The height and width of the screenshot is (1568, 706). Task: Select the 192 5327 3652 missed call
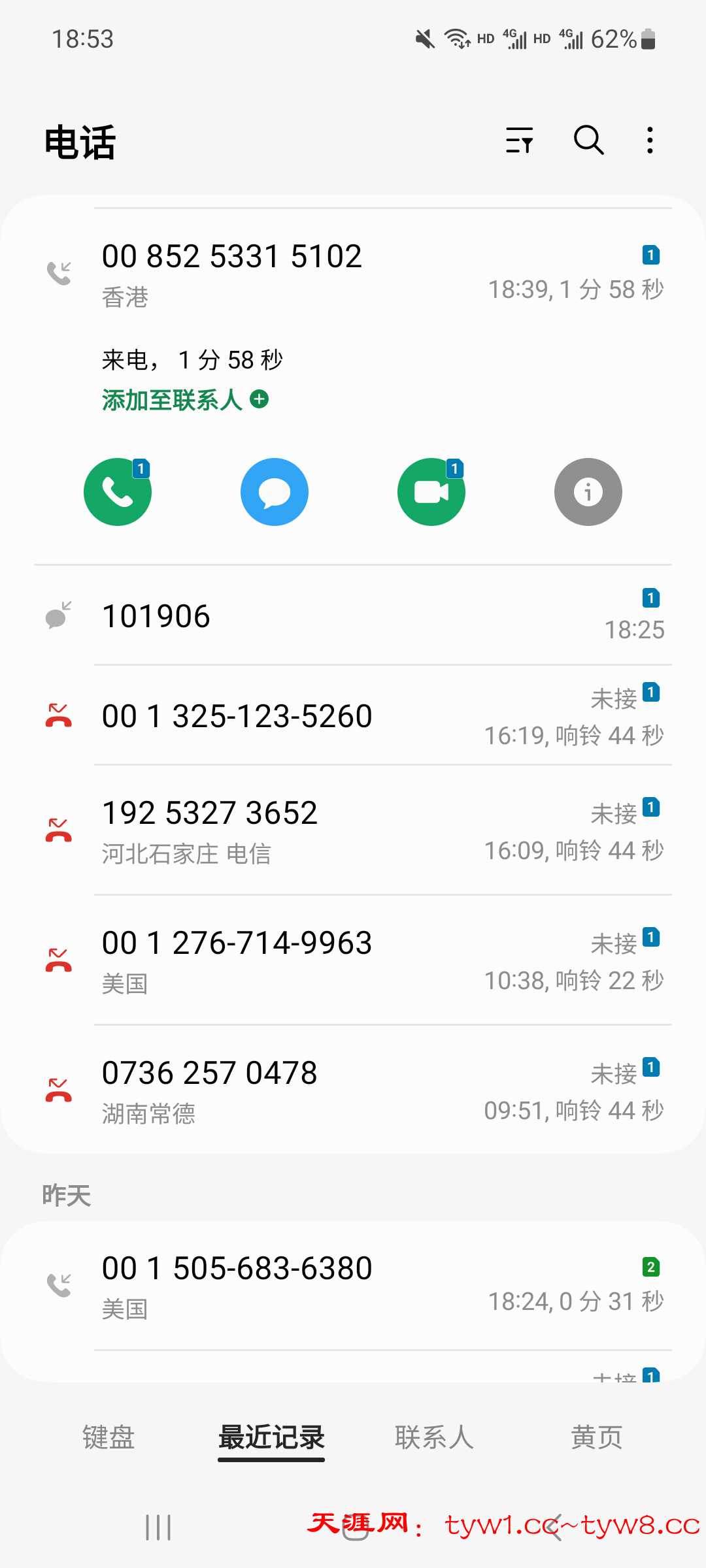(x=353, y=830)
